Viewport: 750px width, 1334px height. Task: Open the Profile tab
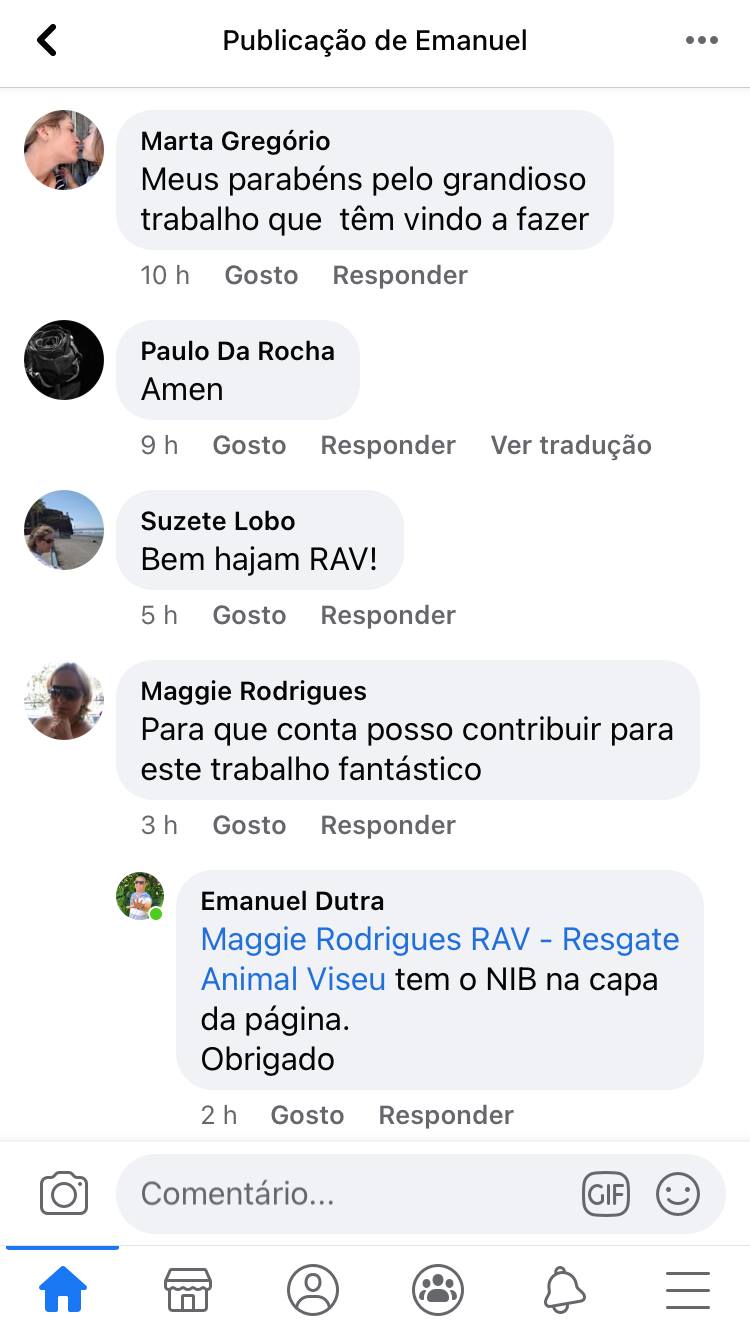[313, 1290]
